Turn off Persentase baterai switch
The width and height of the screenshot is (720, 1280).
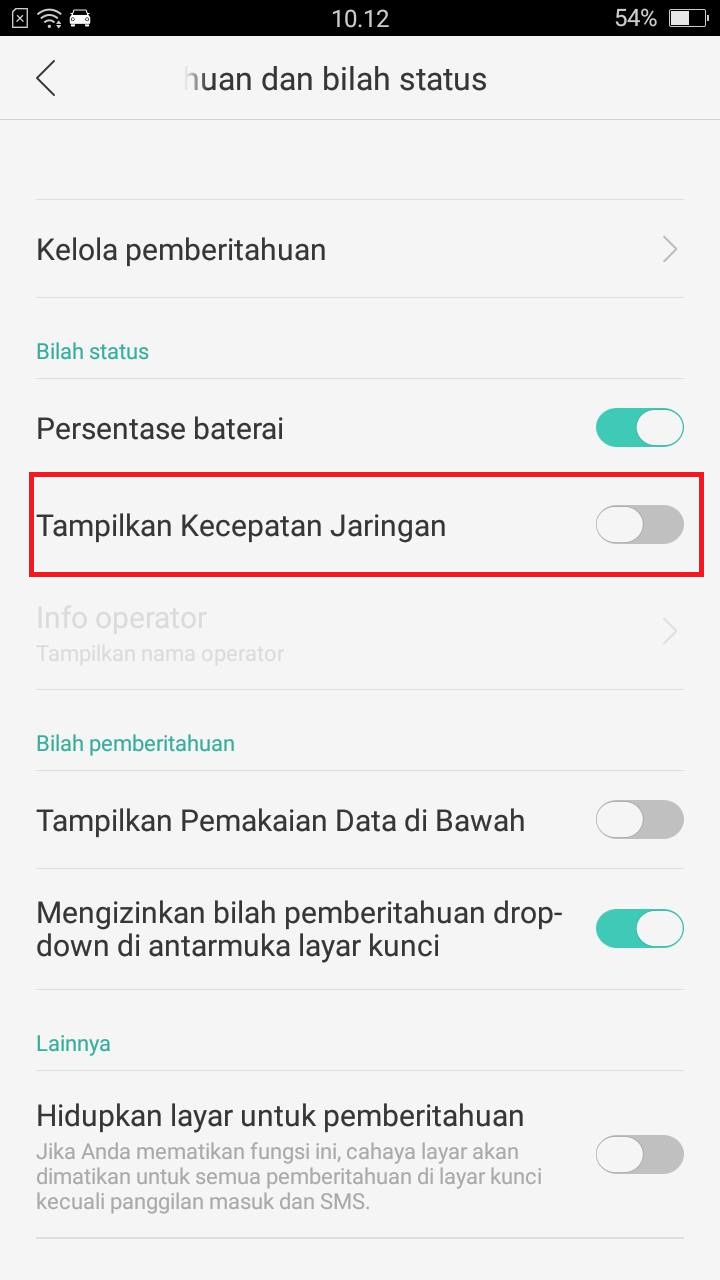pyautogui.click(x=640, y=428)
